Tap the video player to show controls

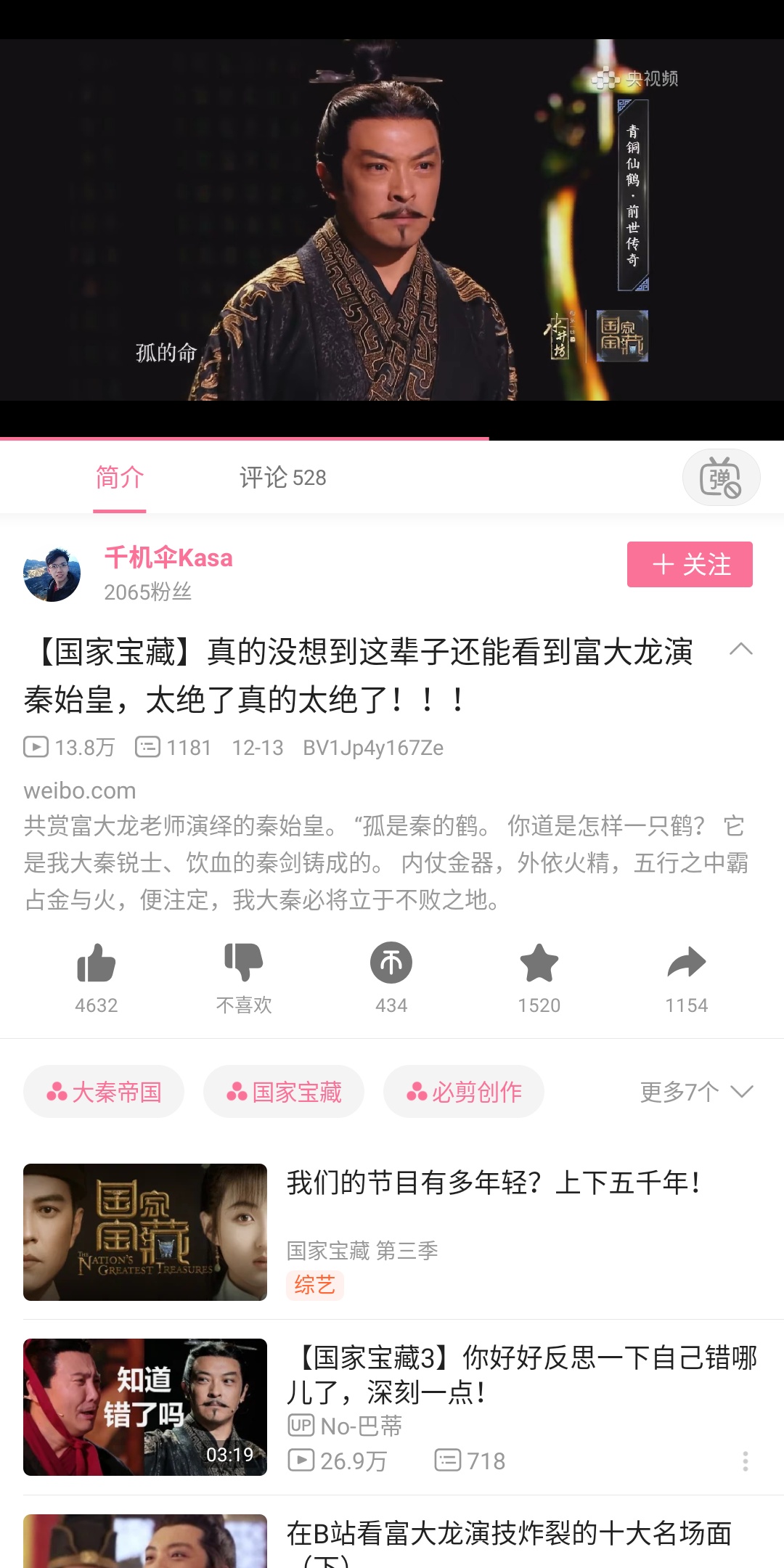(x=392, y=219)
